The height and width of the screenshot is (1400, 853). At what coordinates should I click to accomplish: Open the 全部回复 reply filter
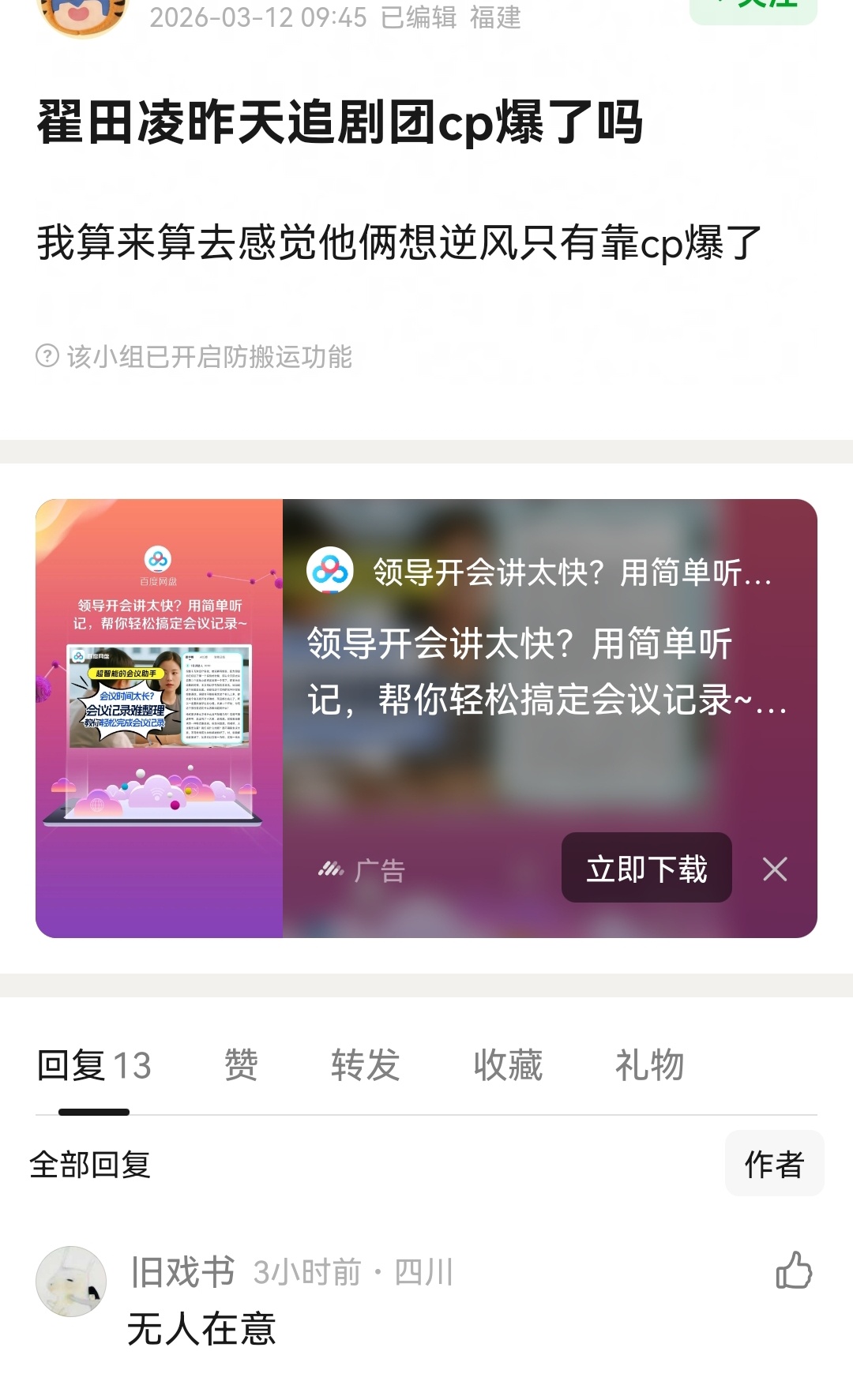pos(91,1163)
